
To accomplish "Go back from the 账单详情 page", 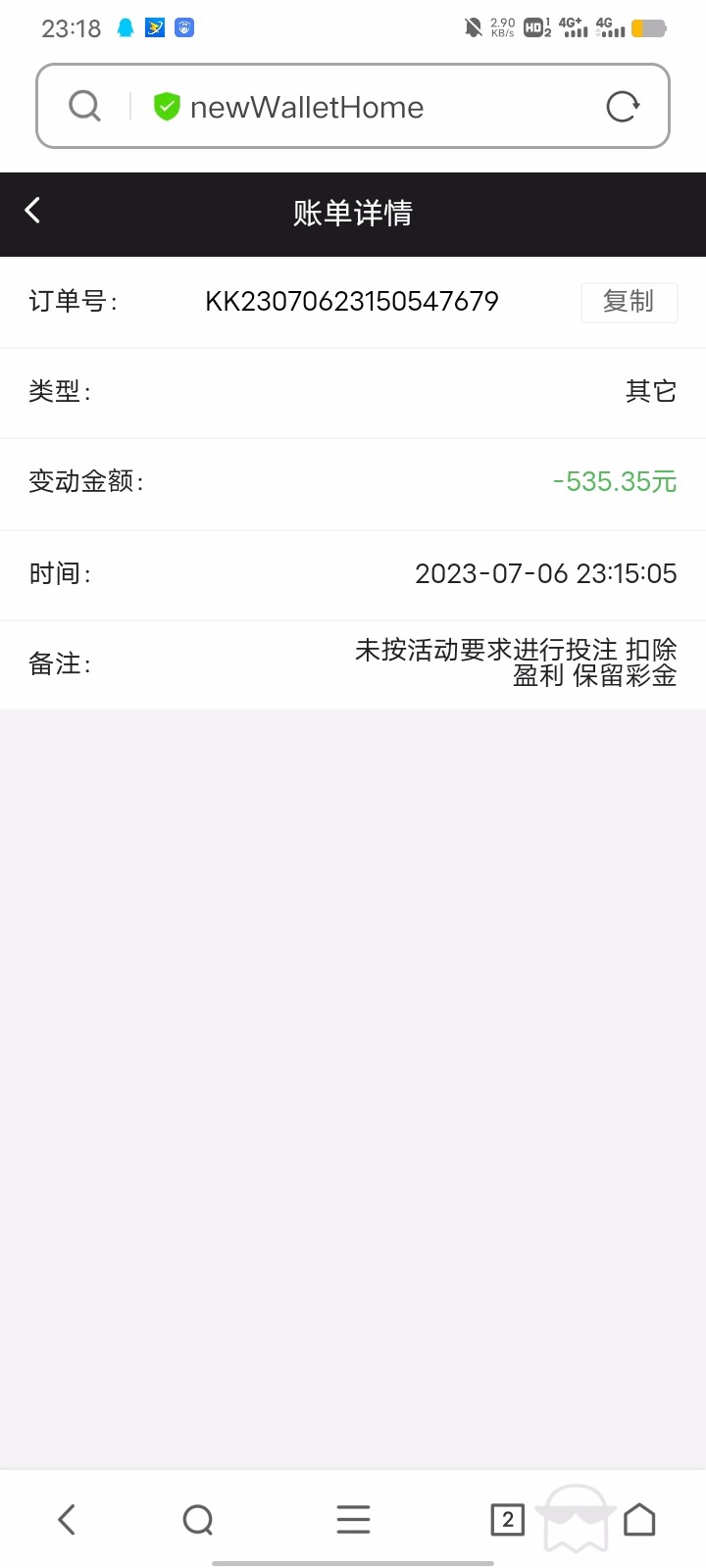I will tap(32, 211).
